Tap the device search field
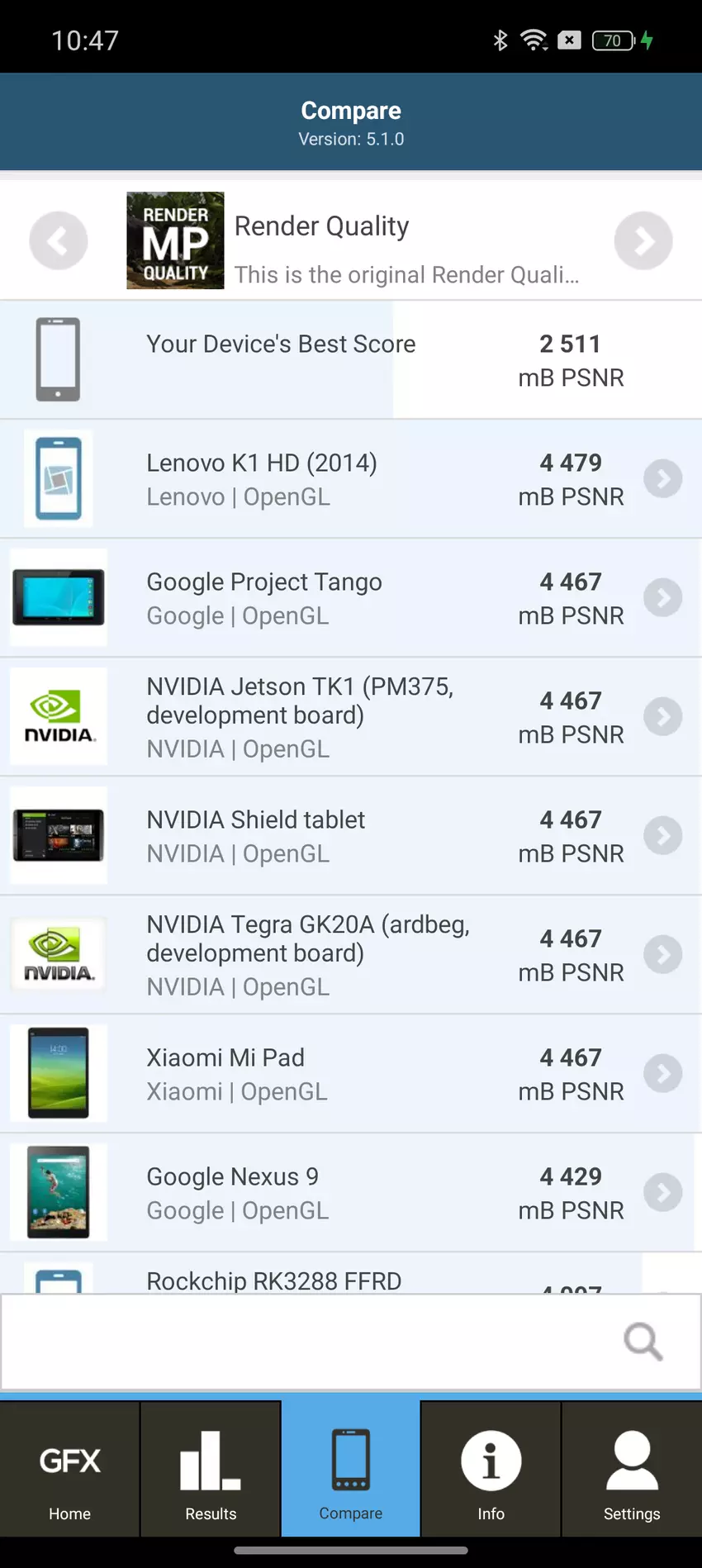Screen dimensions: 702x1568 [x=306, y=1342]
